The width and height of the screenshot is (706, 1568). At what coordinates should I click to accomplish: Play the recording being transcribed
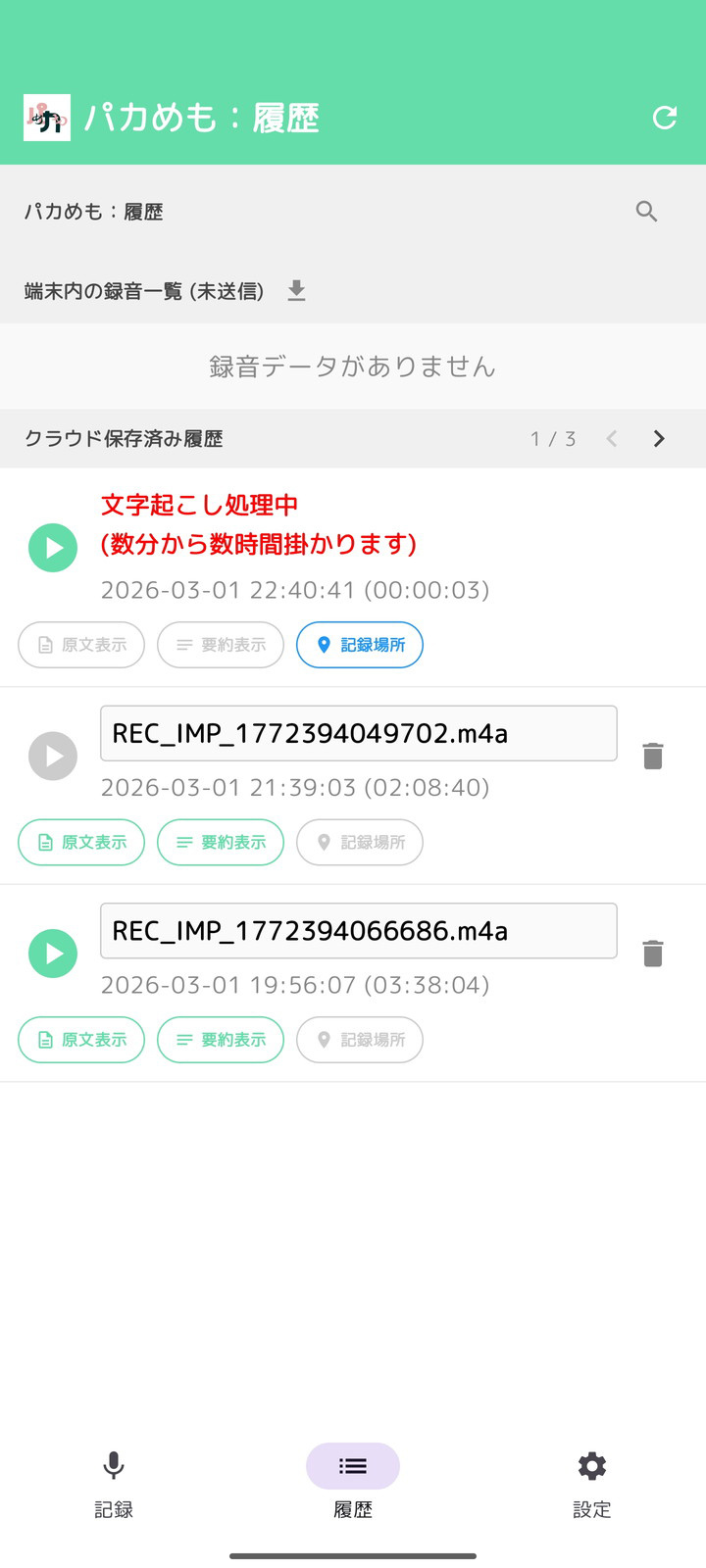pos(53,548)
